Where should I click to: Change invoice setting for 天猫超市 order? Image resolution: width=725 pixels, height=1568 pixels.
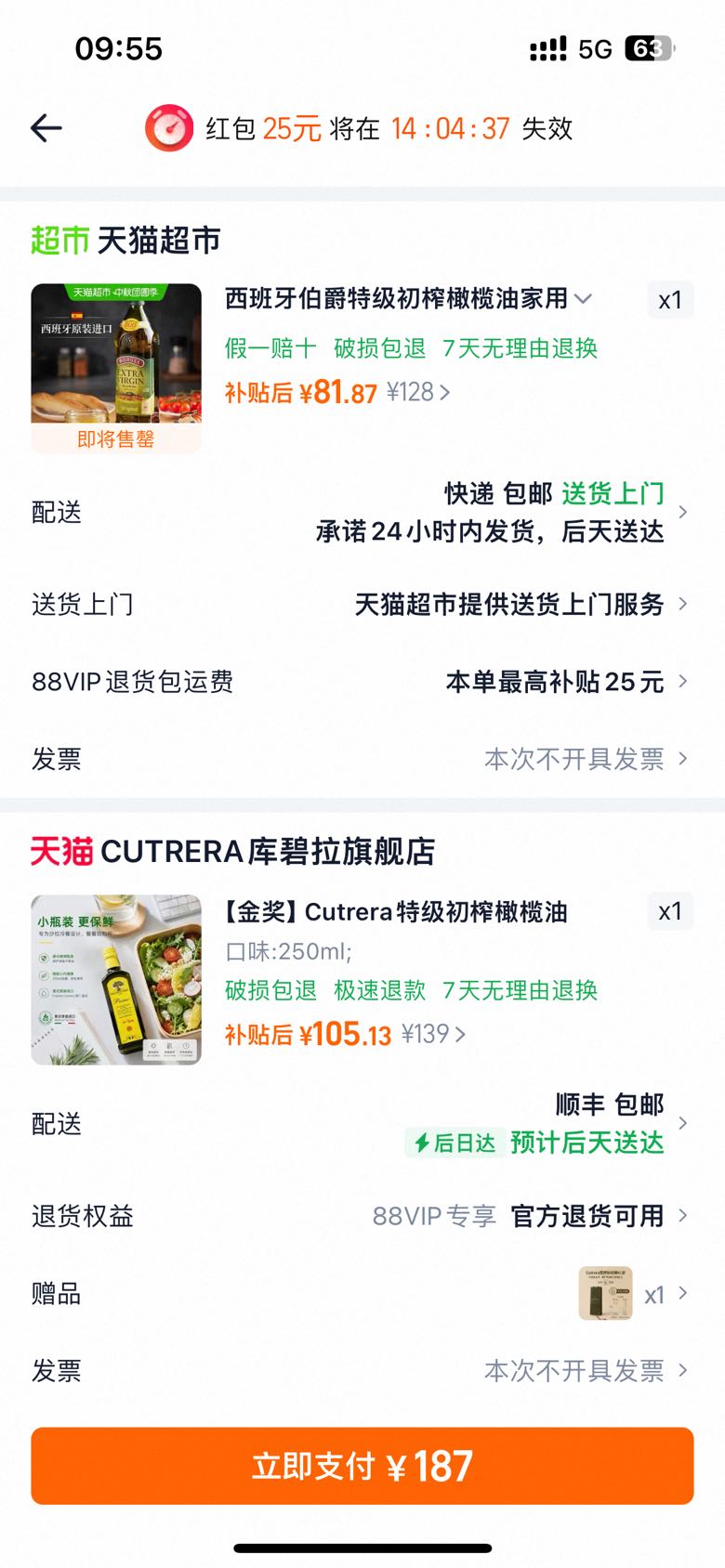coord(362,759)
